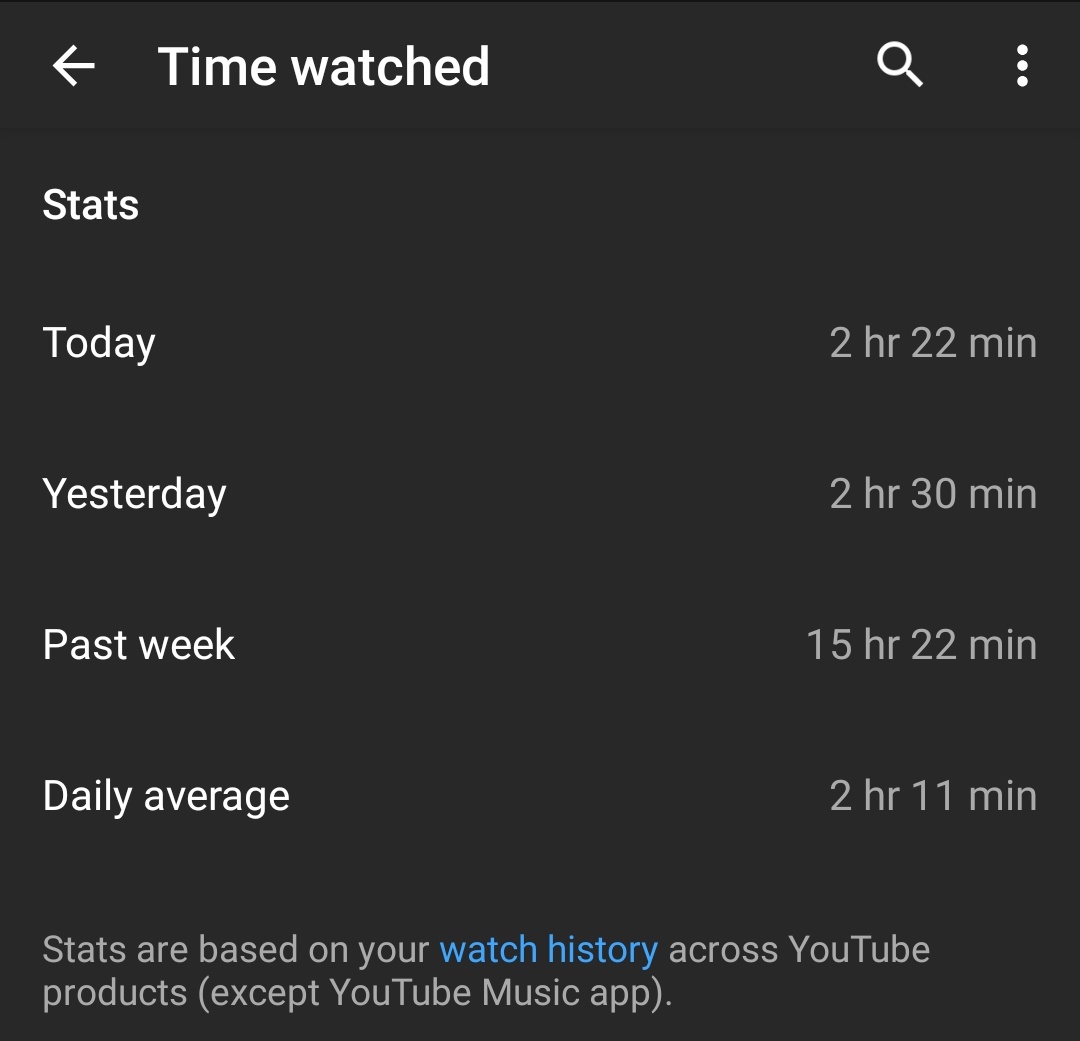Viewport: 1080px width, 1041px height.
Task: Open the watch history link
Action: [548, 949]
